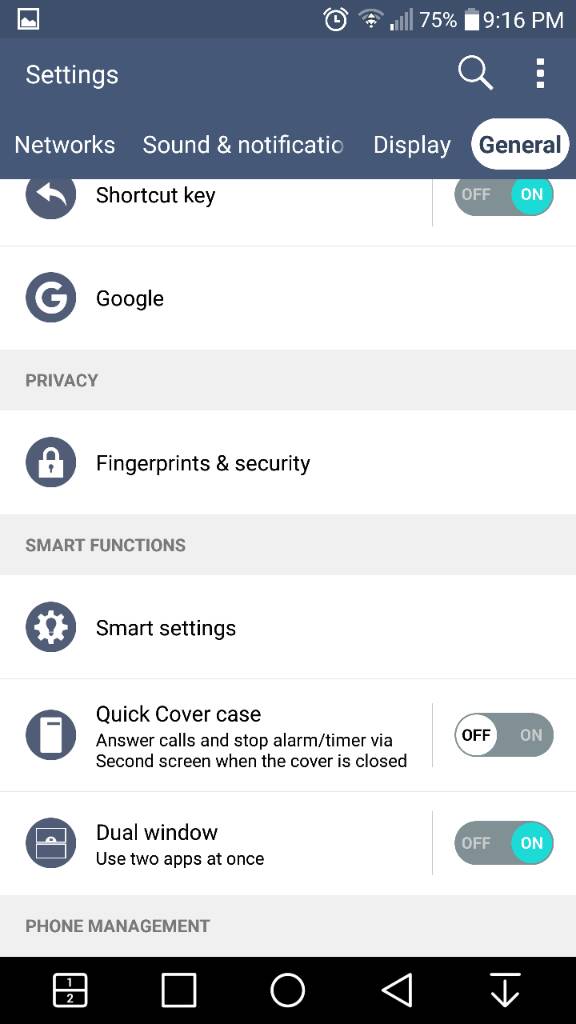Open the three-dot overflow menu
The width and height of the screenshot is (576, 1024).
540,73
